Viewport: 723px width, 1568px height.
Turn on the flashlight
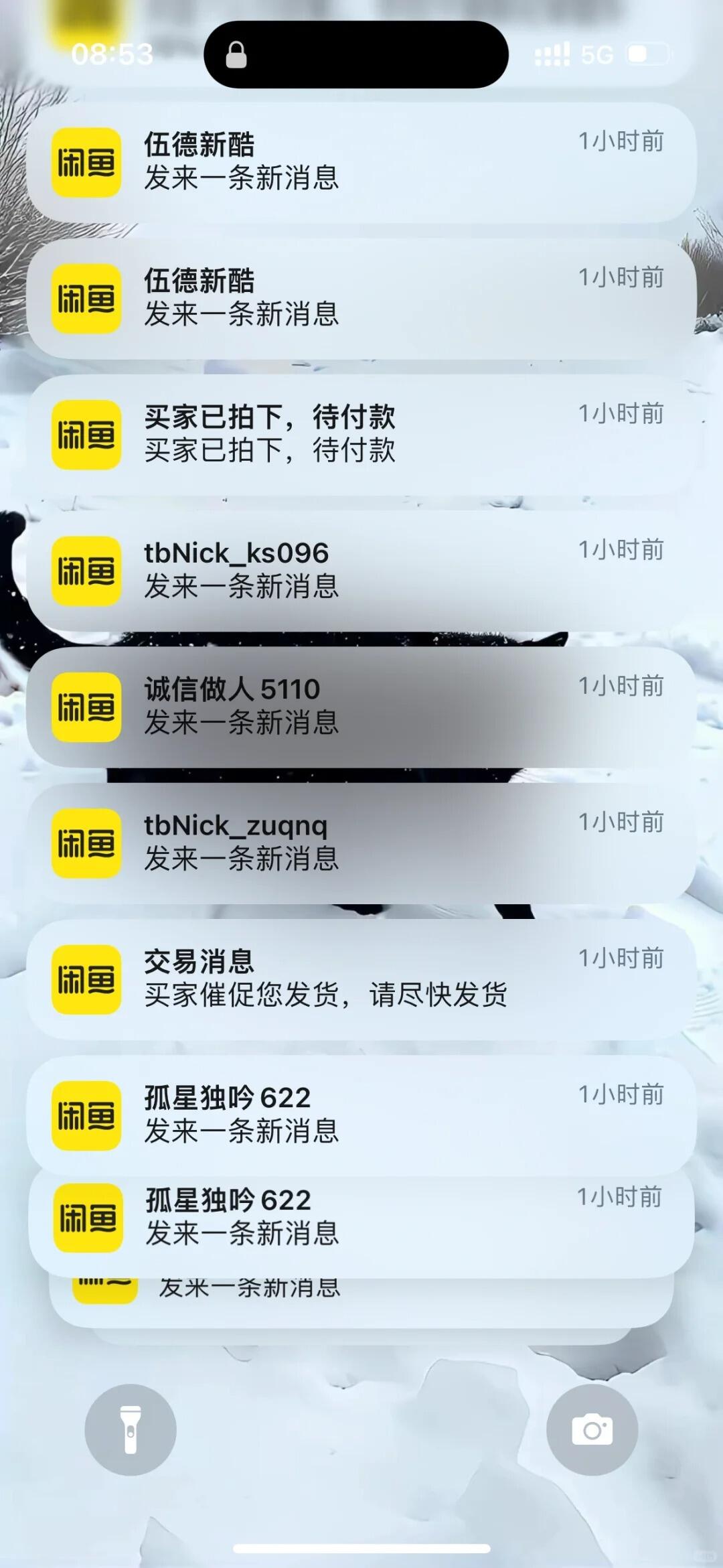click(x=131, y=1429)
